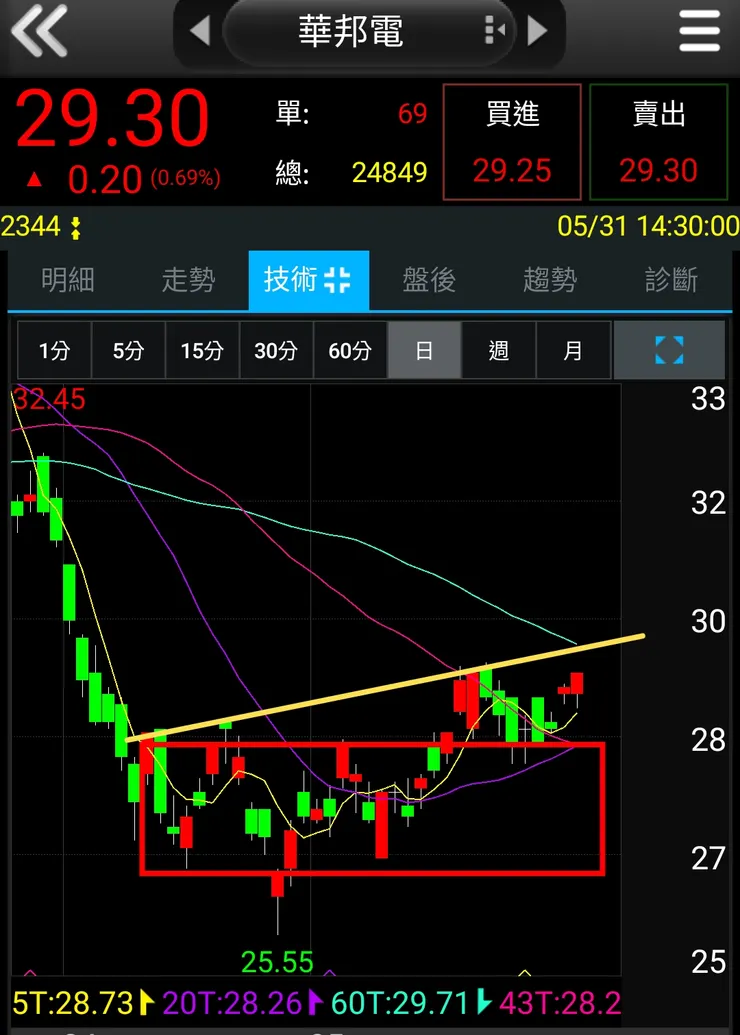Switch to the next stock

(538, 31)
